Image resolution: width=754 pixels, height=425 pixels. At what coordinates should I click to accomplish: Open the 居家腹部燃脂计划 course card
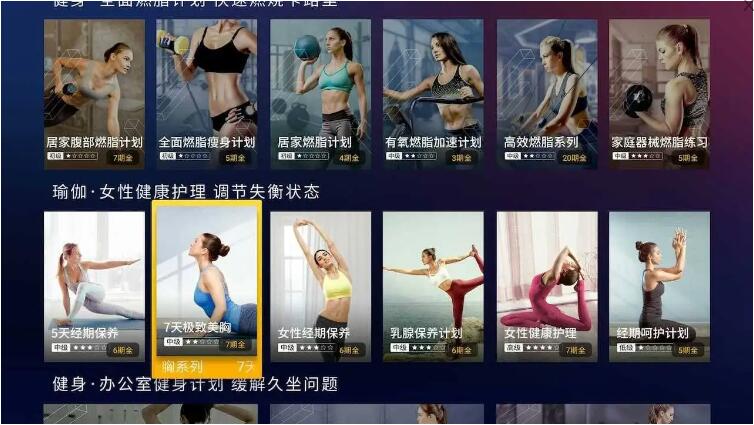[94, 92]
